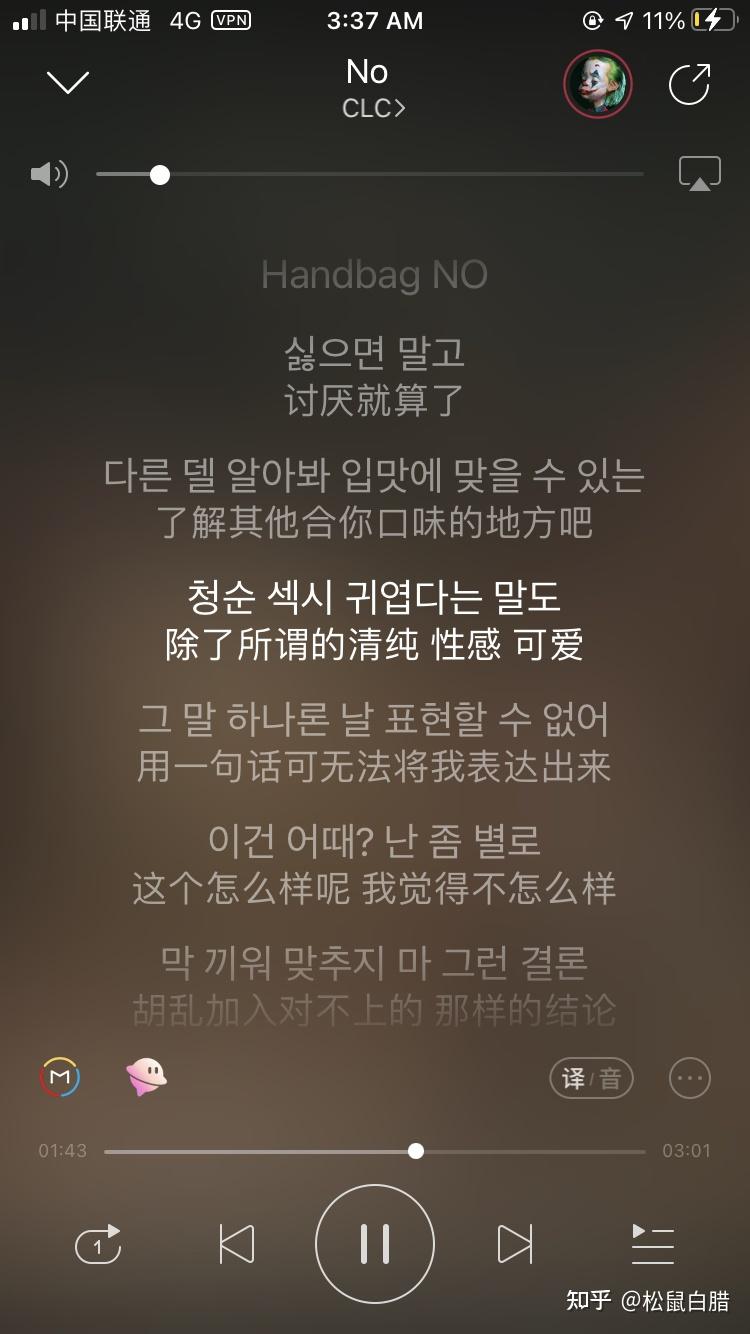Pause the current song
This screenshot has width=750, height=1334.
click(375, 1244)
